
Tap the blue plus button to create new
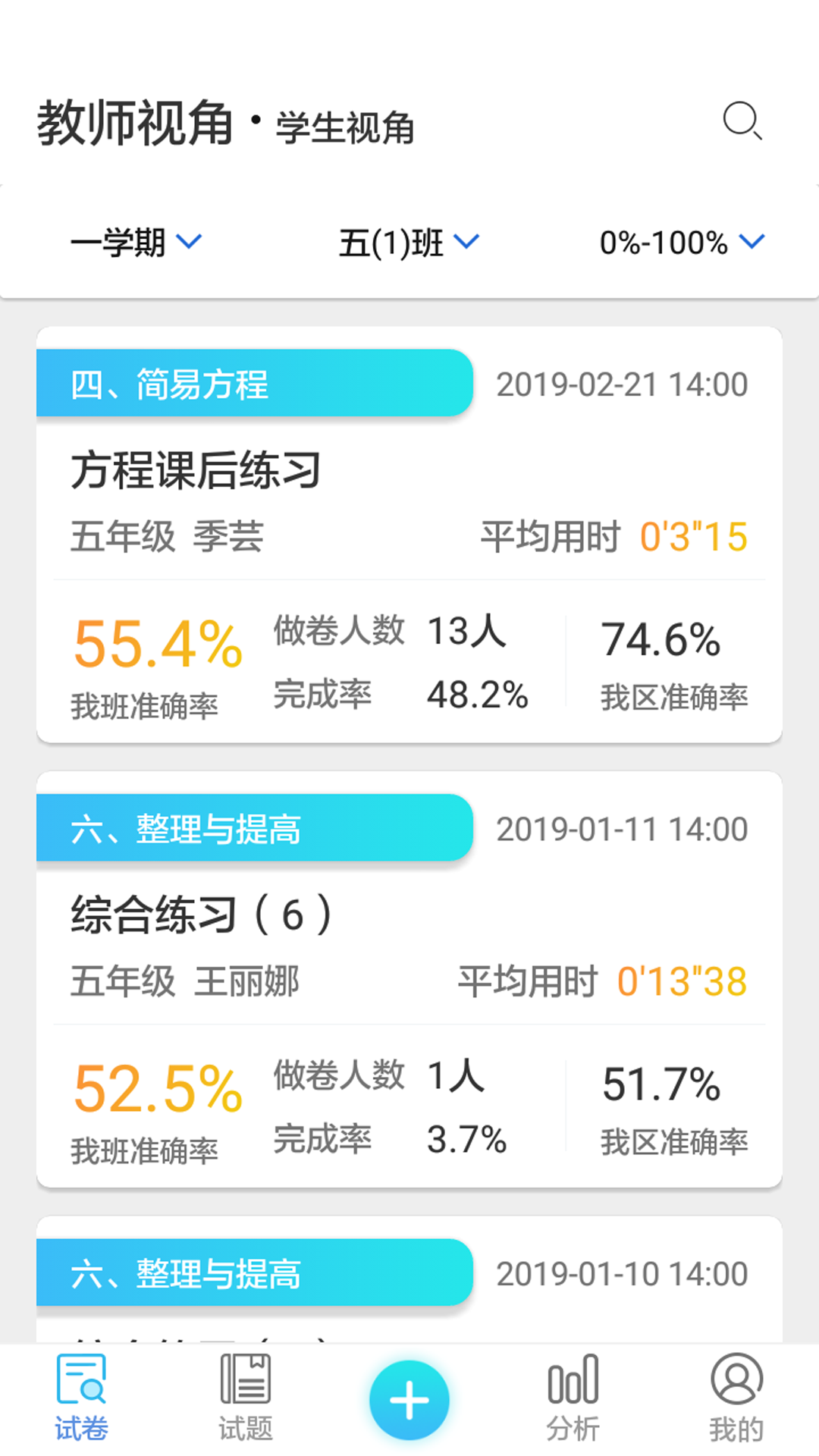409,1399
